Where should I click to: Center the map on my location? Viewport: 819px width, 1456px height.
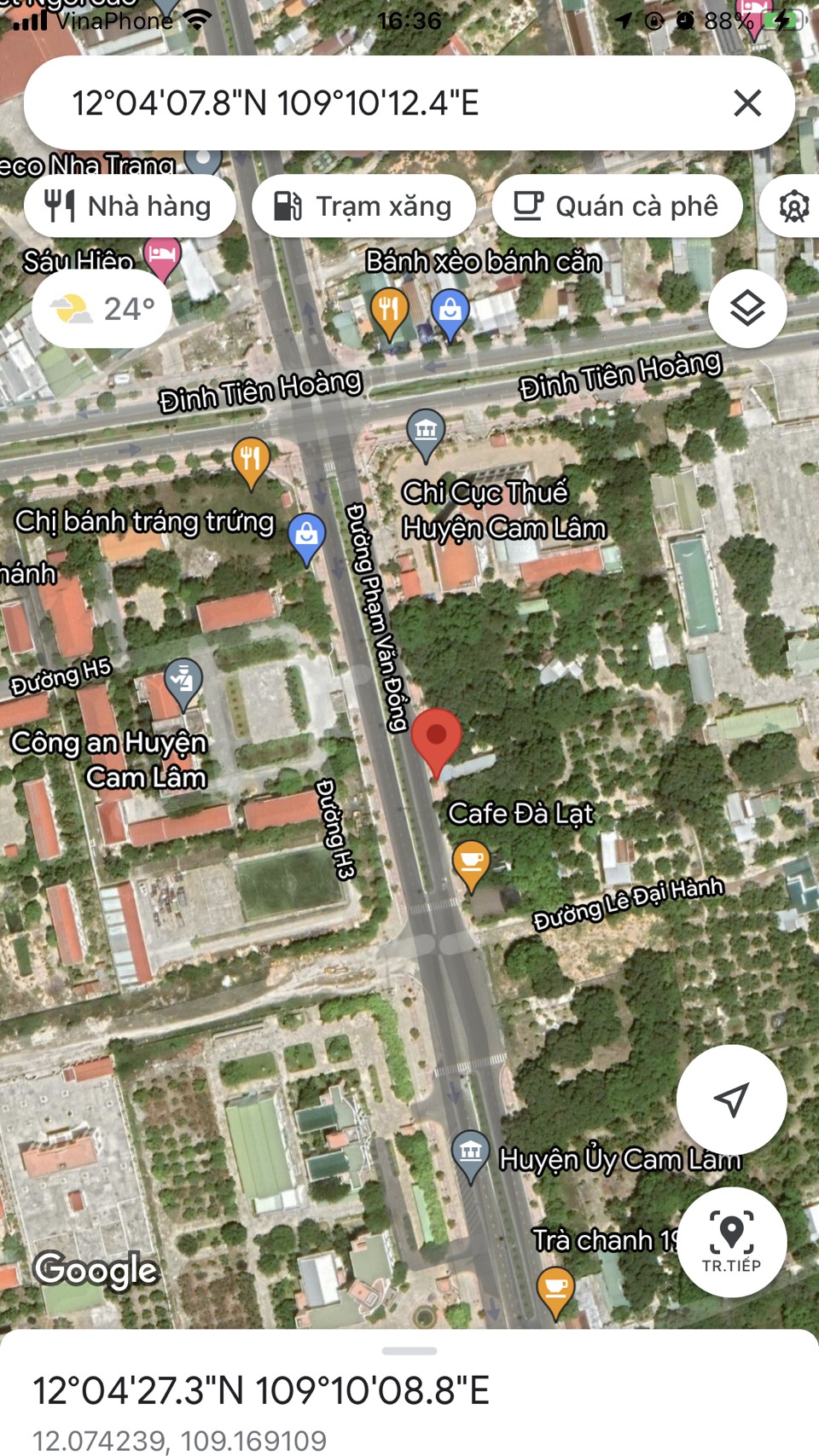(x=731, y=1099)
